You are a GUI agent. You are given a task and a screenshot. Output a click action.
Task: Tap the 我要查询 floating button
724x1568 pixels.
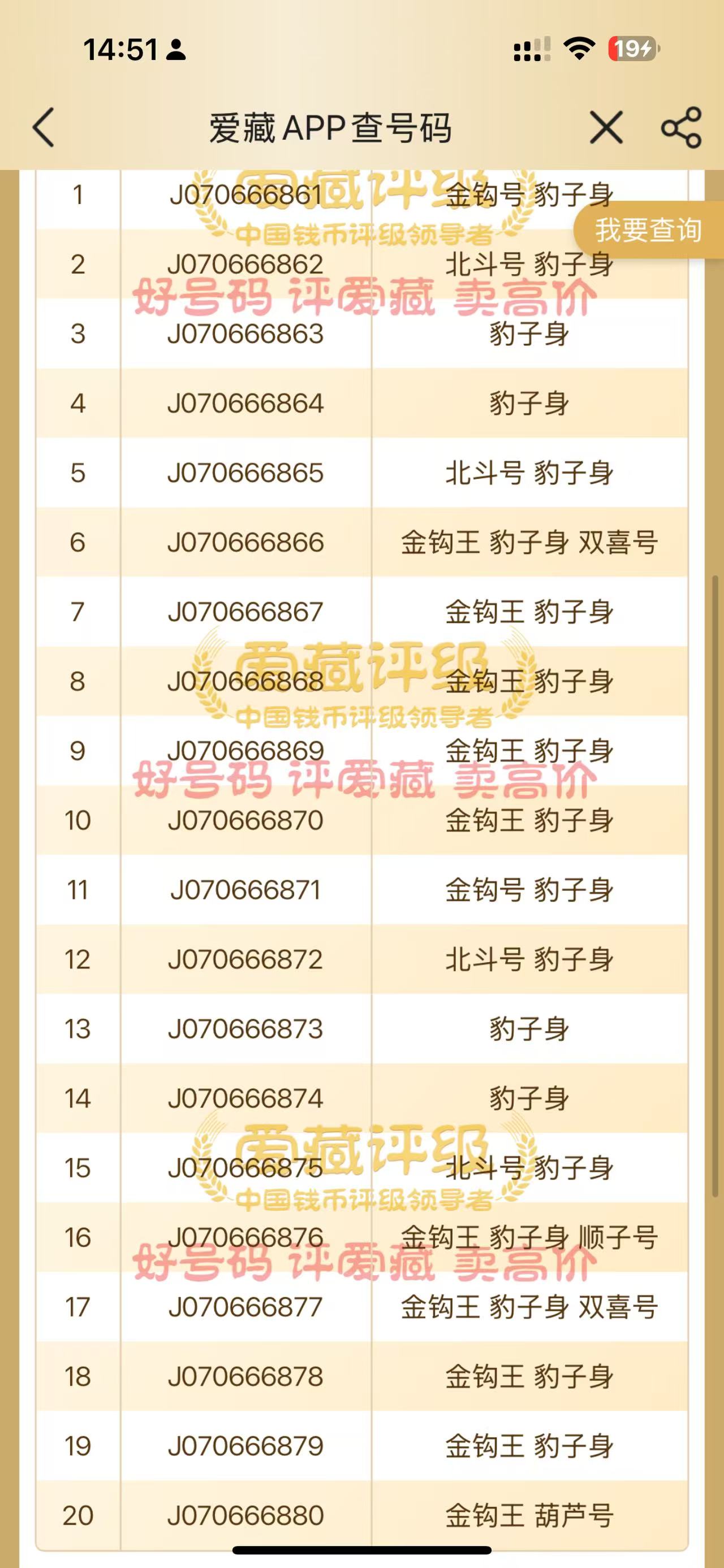click(648, 230)
